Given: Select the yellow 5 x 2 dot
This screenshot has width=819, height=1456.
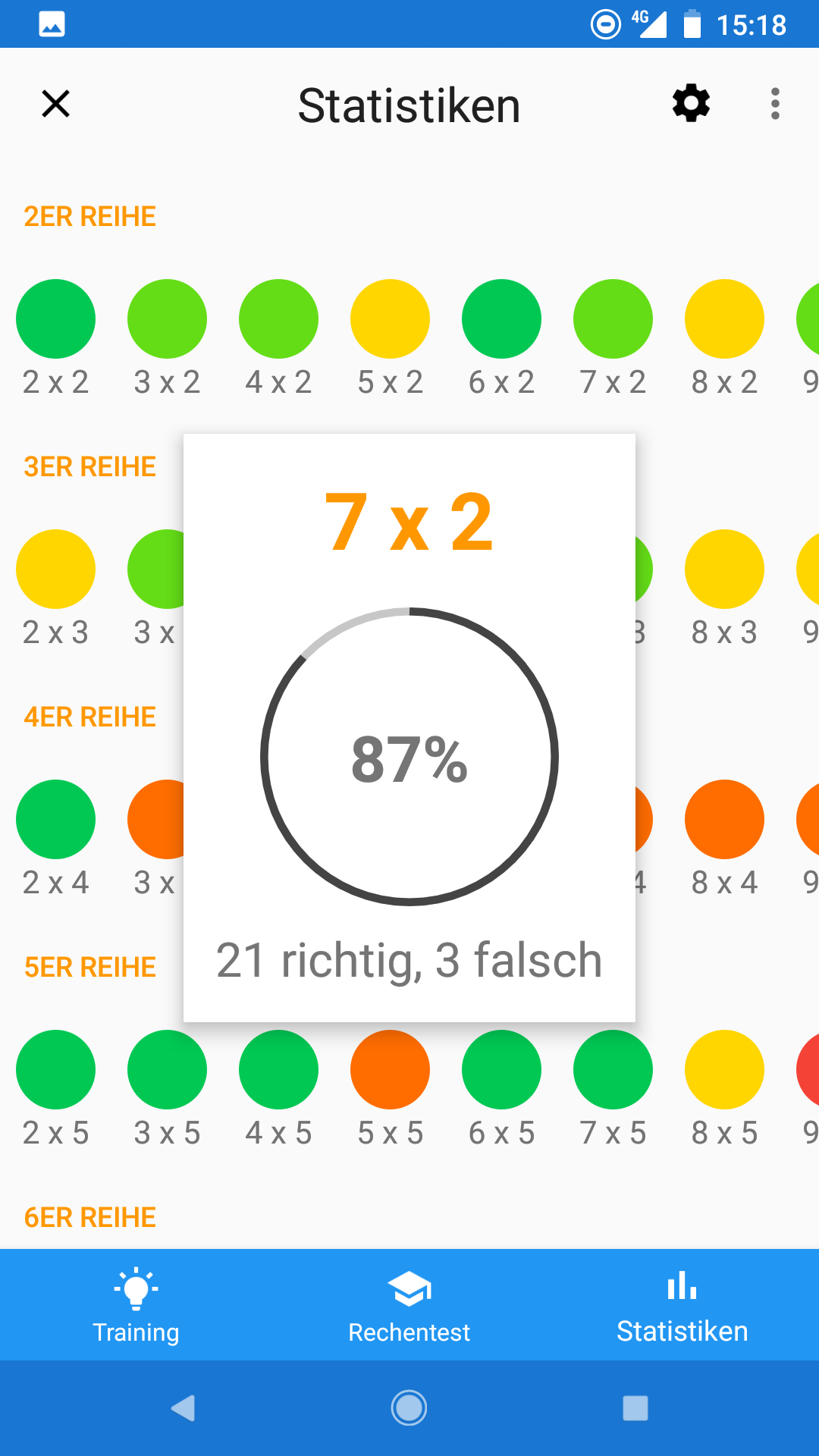Looking at the screenshot, I should point(390,318).
